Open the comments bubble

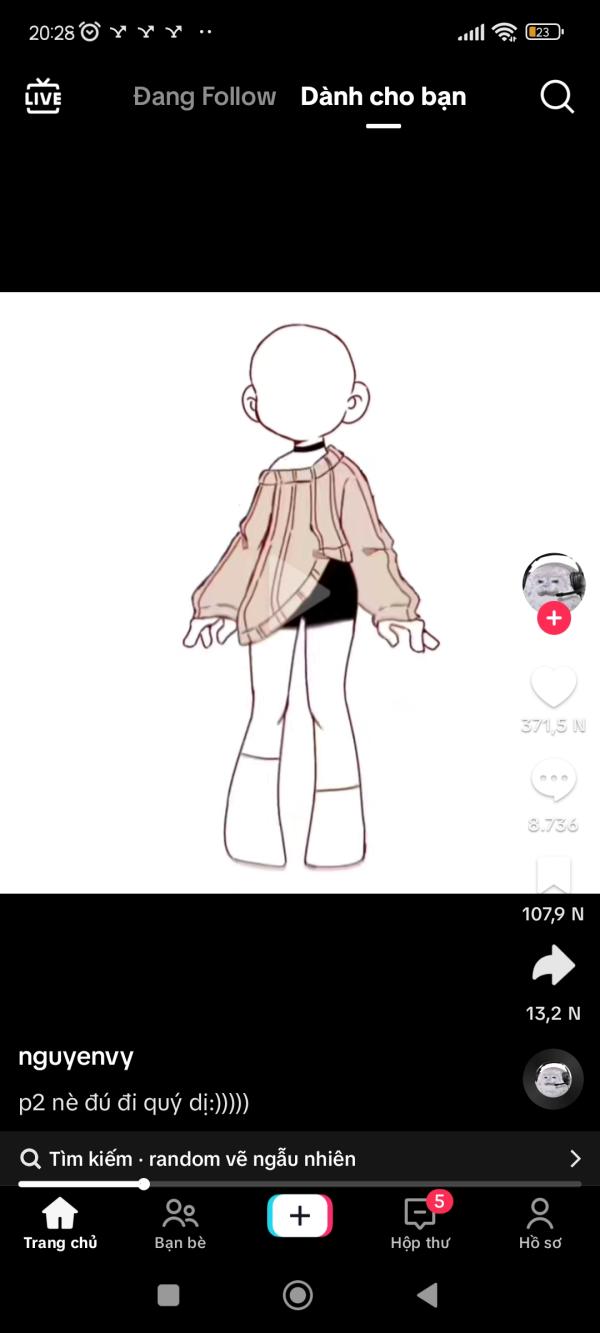pyautogui.click(x=553, y=780)
